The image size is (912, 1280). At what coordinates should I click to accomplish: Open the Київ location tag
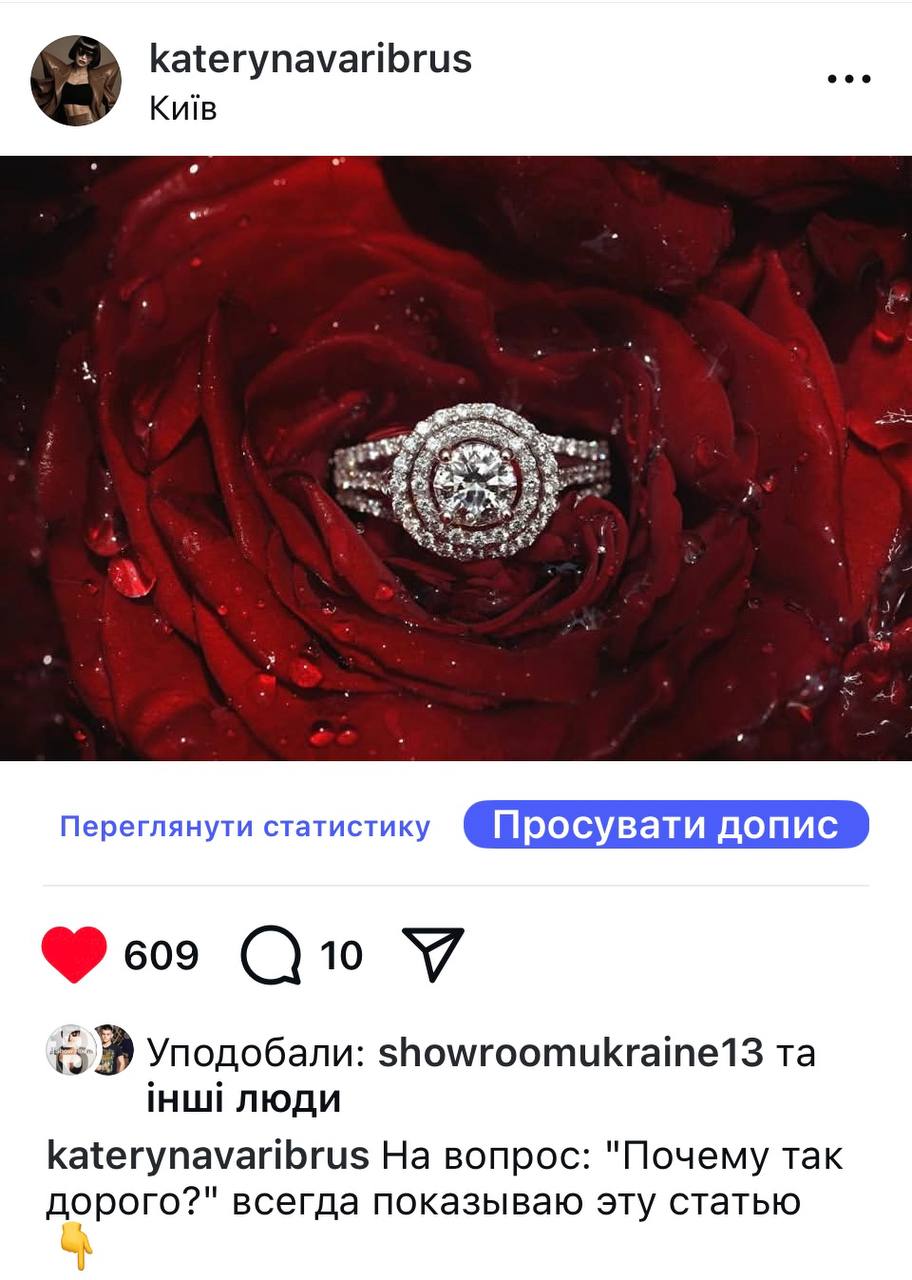(183, 108)
